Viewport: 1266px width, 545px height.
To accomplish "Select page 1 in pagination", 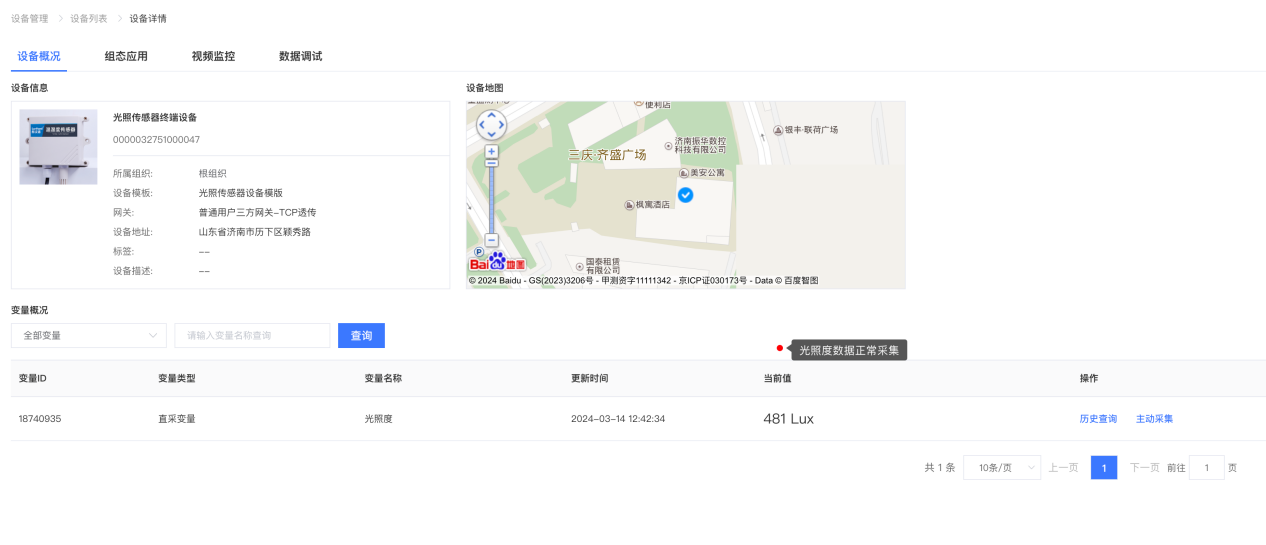I will click(1103, 468).
